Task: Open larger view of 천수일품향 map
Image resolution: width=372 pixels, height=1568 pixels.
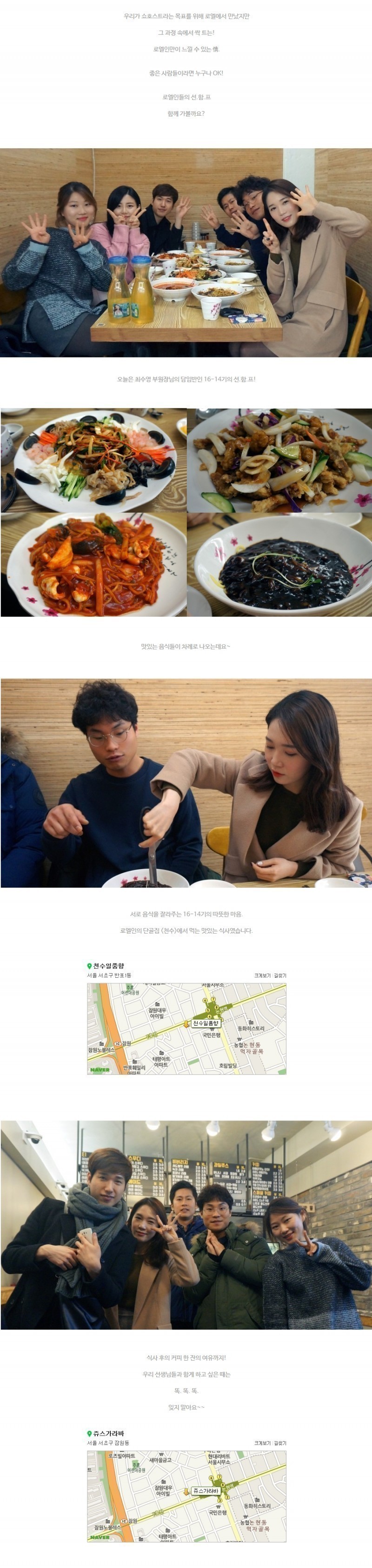Action: point(262,975)
